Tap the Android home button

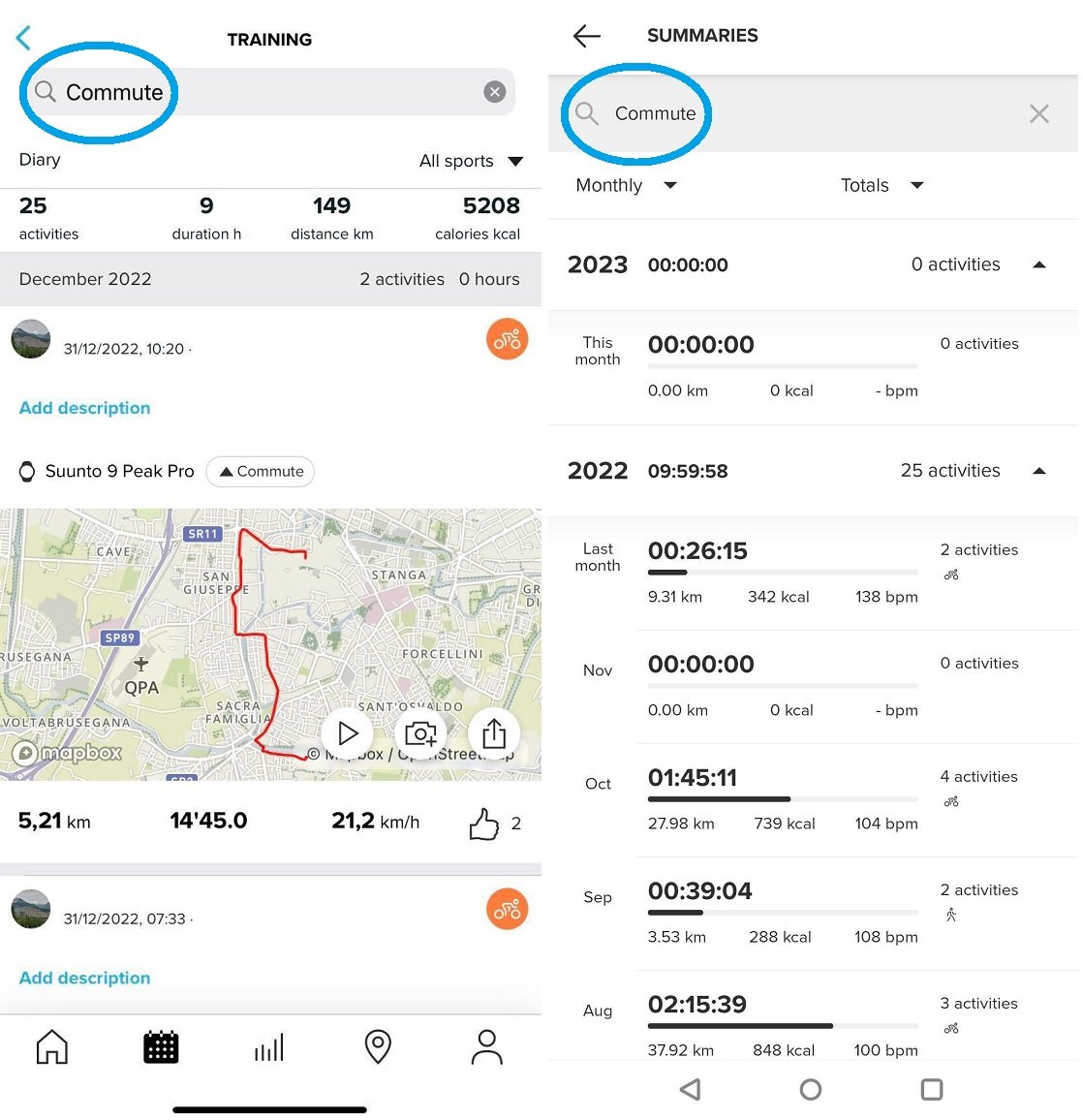click(x=811, y=1090)
